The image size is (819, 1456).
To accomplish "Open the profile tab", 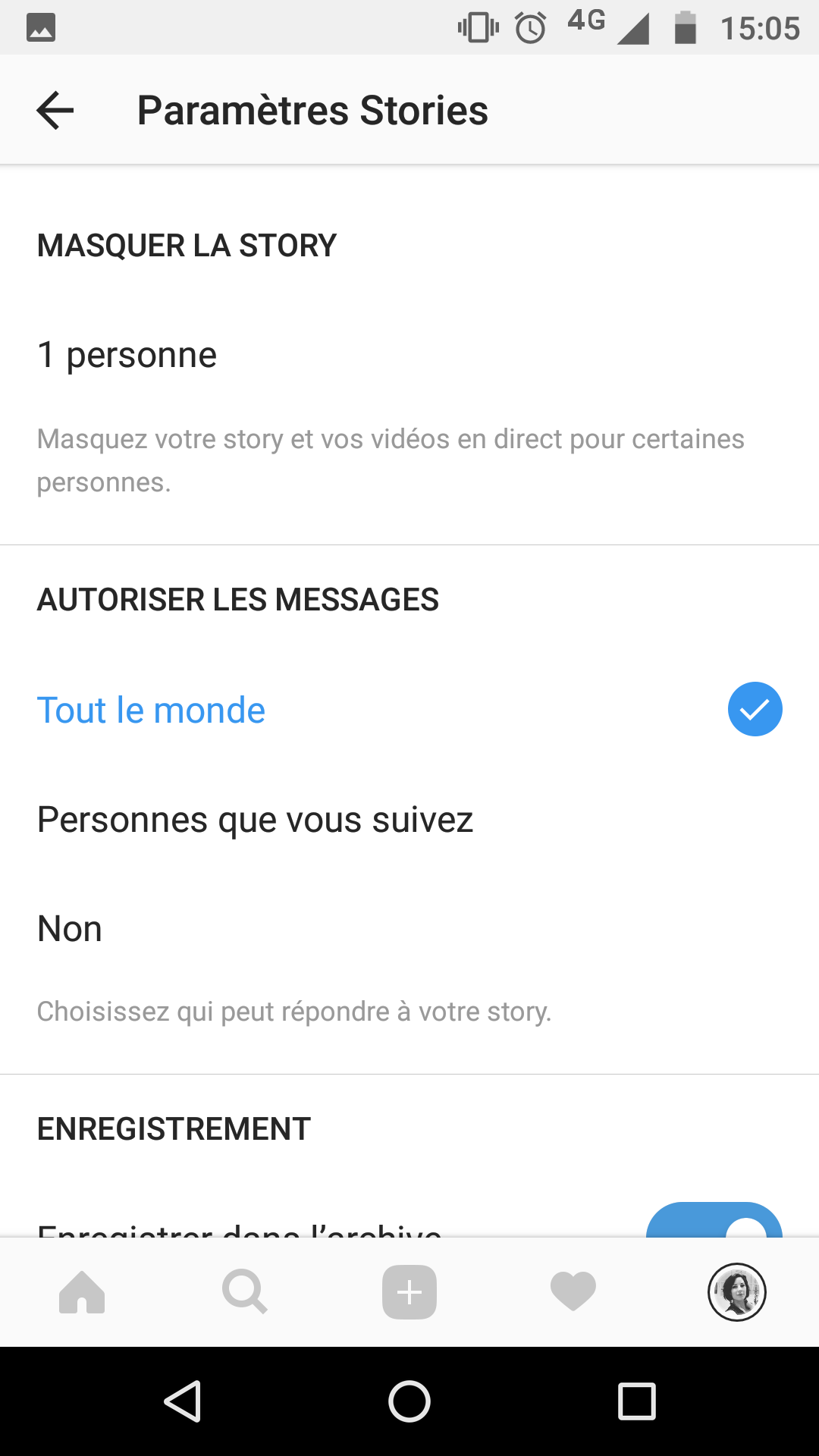I will tap(737, 1292).
